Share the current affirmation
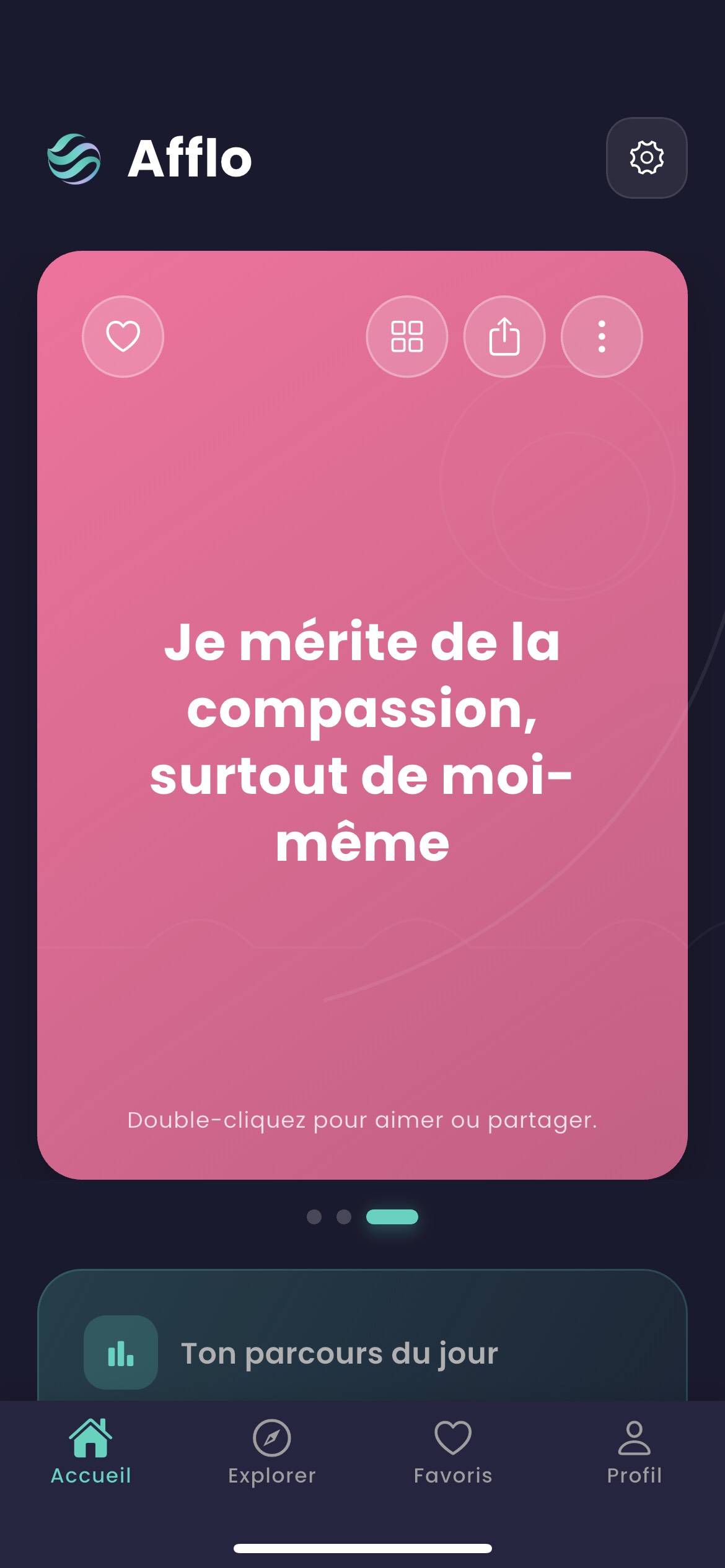 coord(504,336)
